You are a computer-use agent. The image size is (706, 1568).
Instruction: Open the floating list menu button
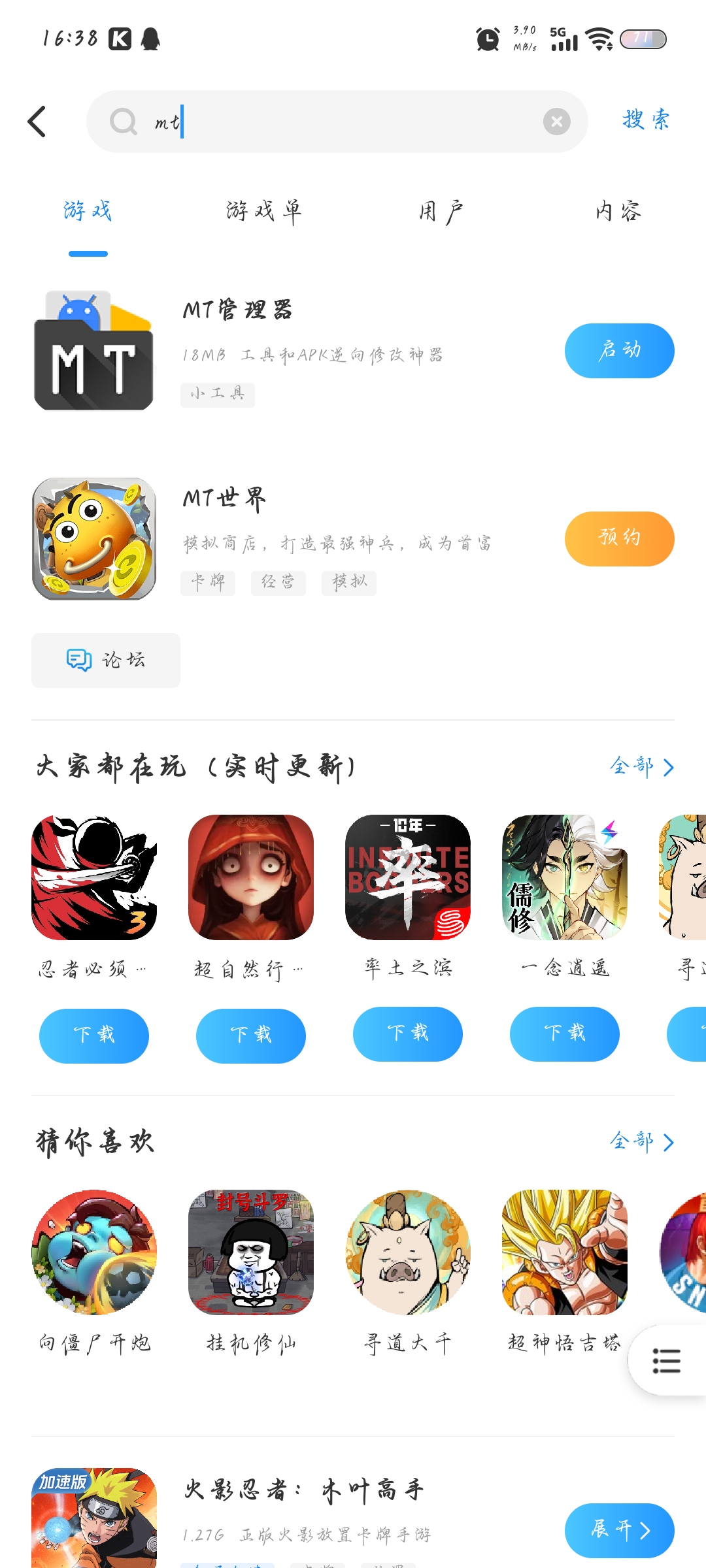point(667,1361)
